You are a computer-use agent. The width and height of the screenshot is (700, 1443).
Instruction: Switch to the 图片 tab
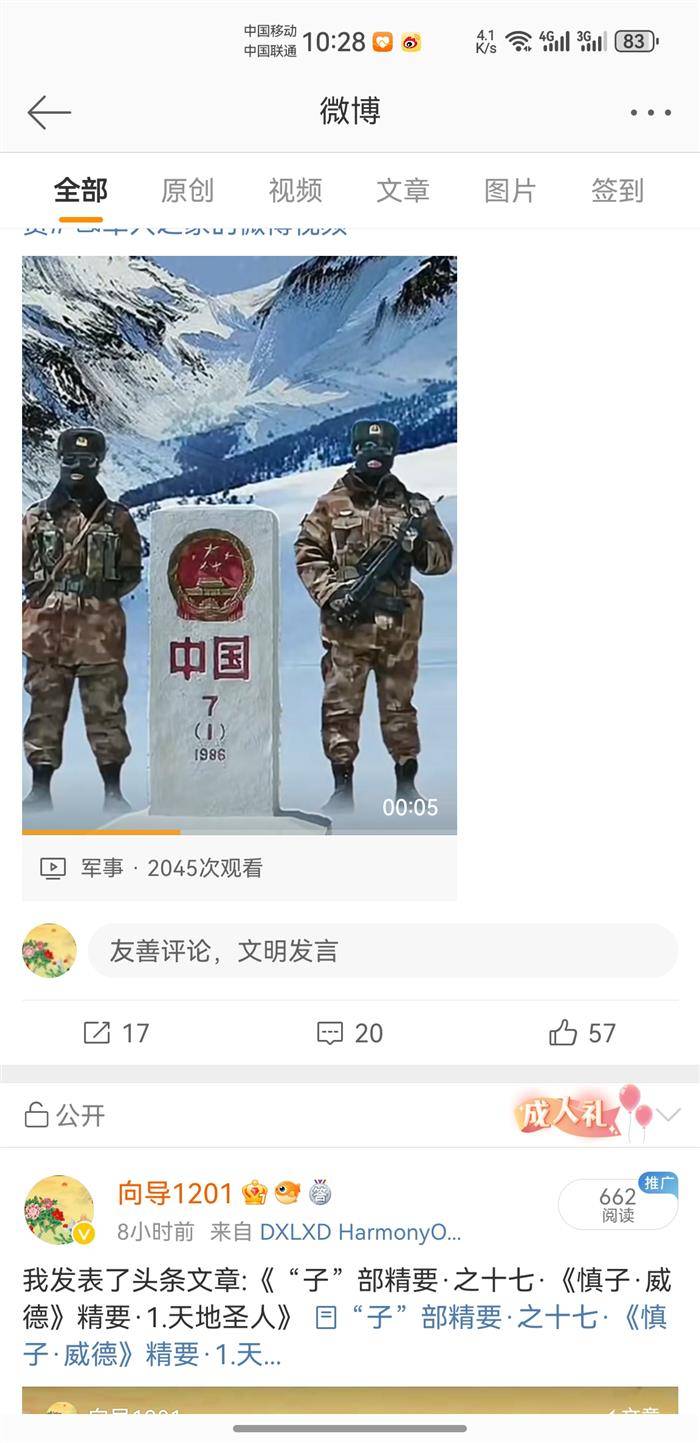click(510, 190)
